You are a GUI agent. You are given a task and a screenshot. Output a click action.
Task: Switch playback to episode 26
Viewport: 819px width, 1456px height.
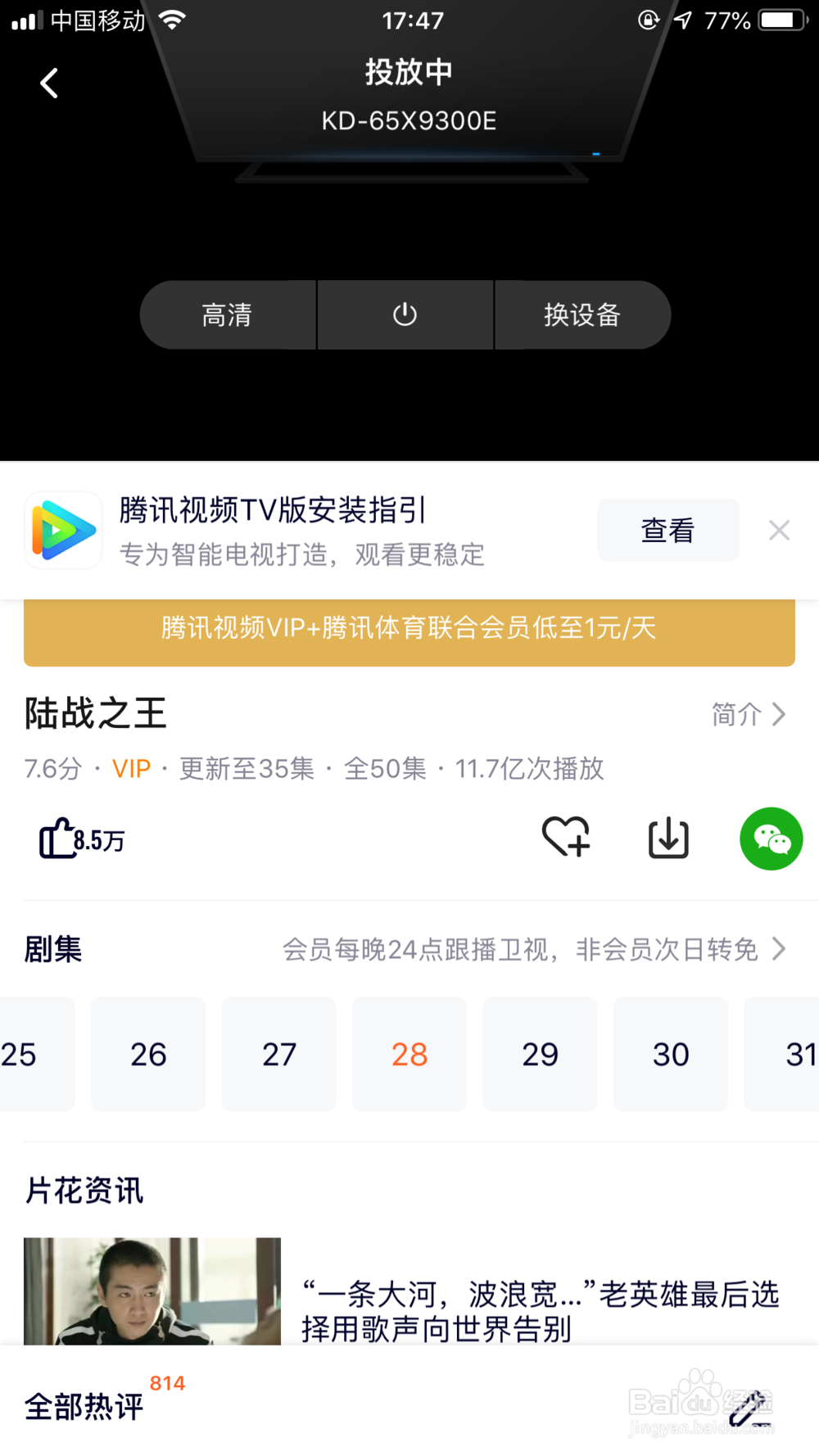click(147, 1054)
